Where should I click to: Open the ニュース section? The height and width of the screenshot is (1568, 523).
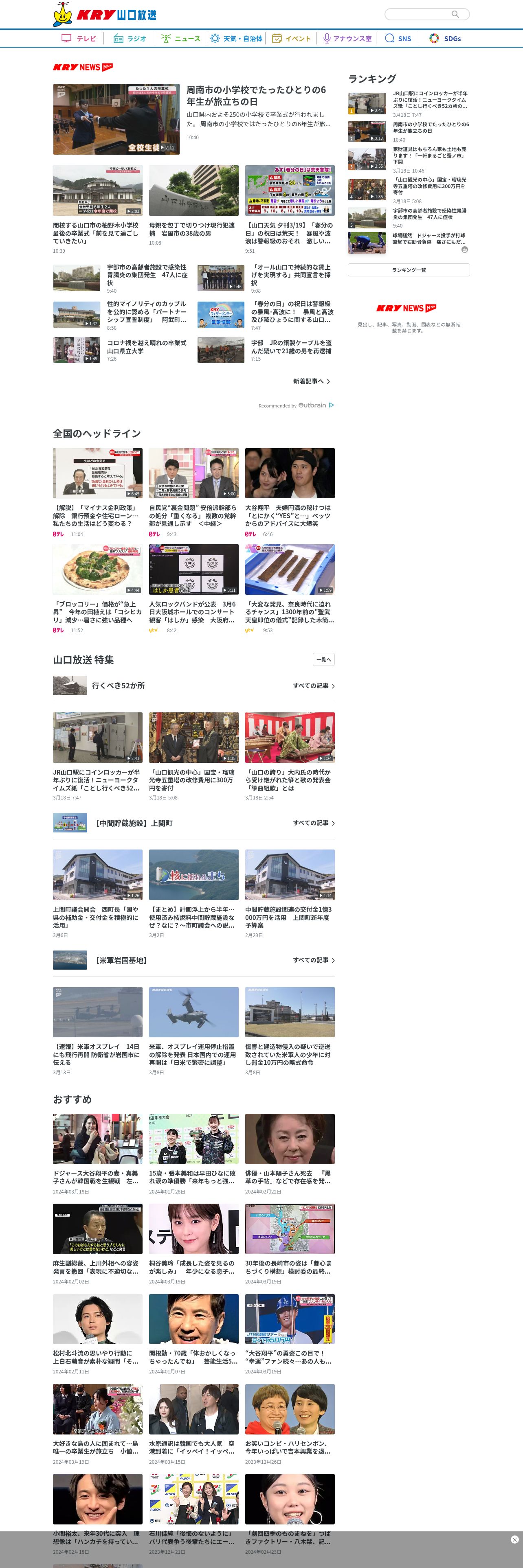(x=181, y=38)
